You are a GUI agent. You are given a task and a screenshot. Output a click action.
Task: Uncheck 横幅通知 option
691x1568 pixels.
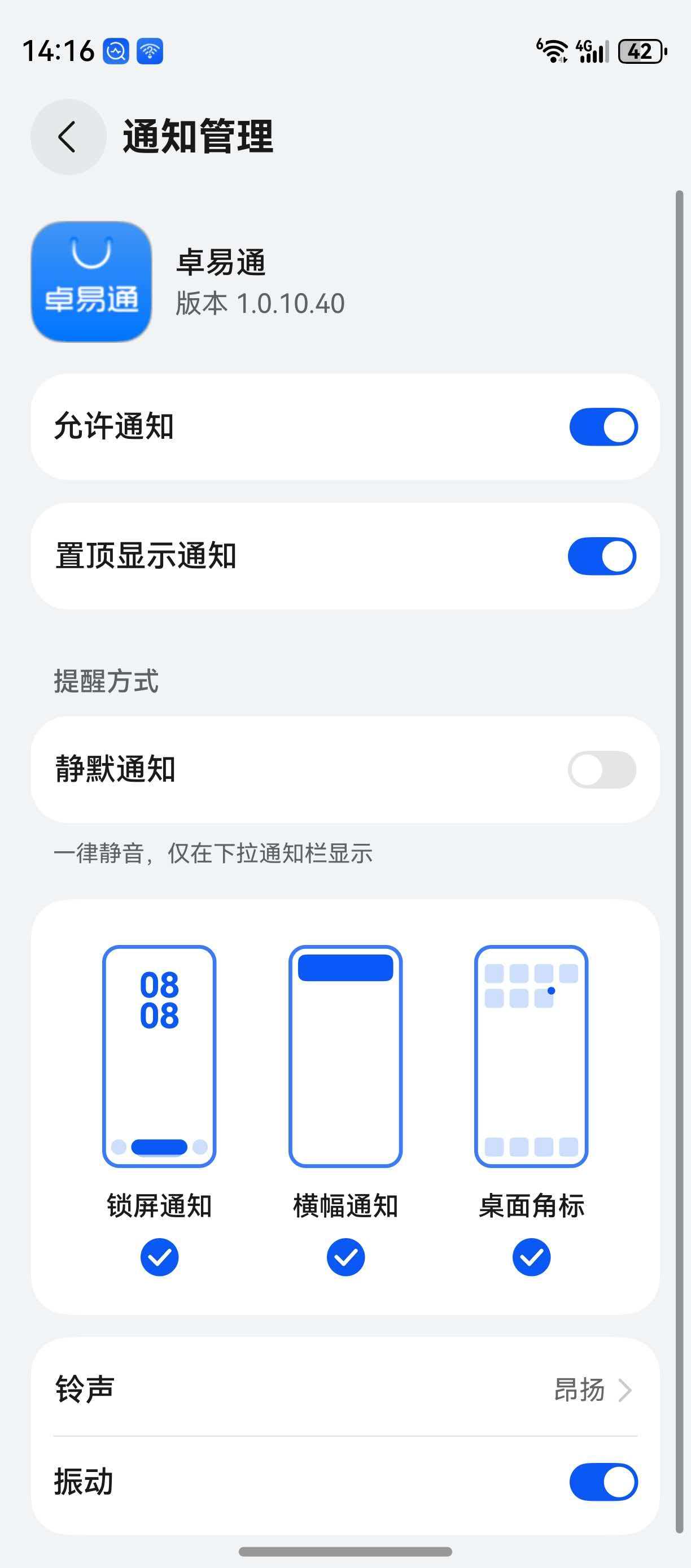click(x=345, y=1257)
